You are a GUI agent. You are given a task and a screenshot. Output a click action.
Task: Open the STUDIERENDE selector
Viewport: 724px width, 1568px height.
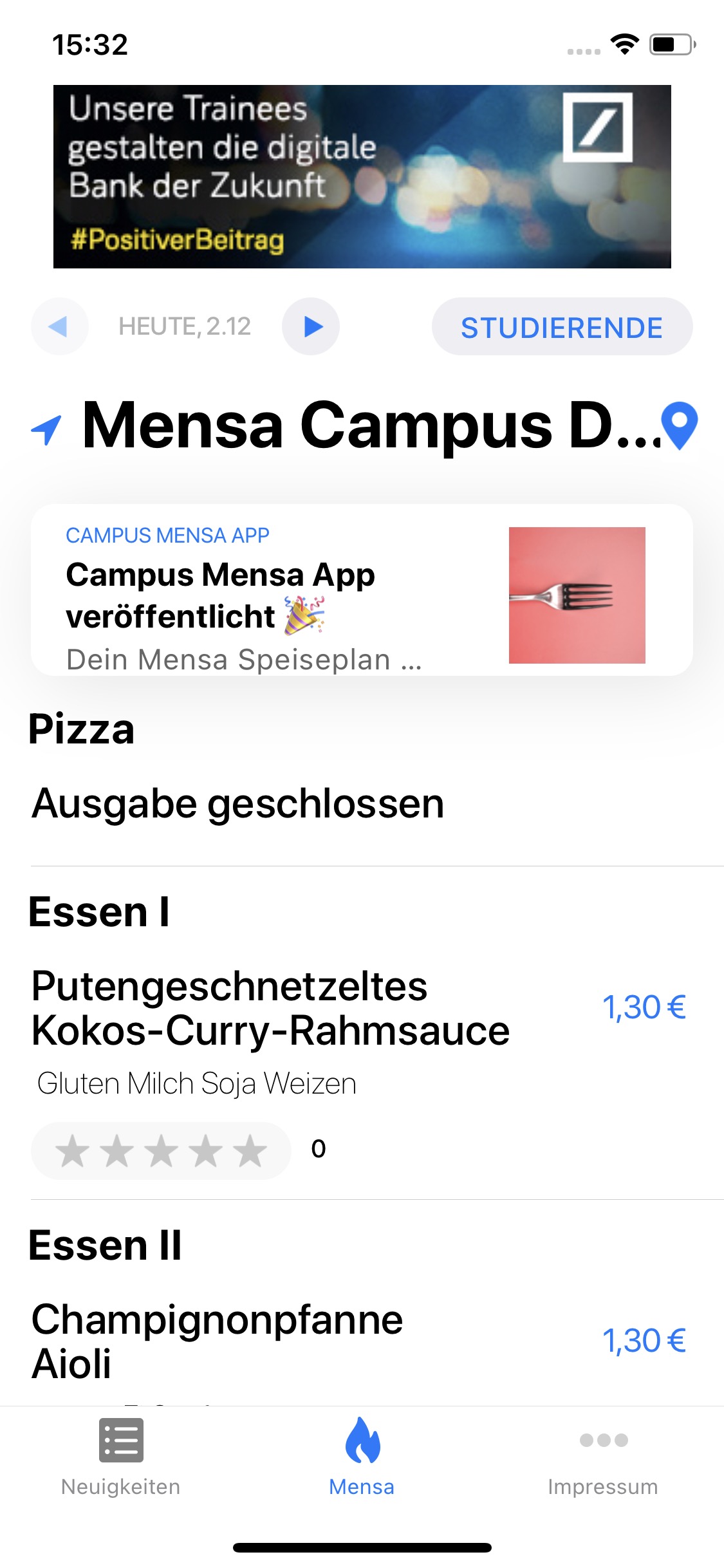coord(561,326)
